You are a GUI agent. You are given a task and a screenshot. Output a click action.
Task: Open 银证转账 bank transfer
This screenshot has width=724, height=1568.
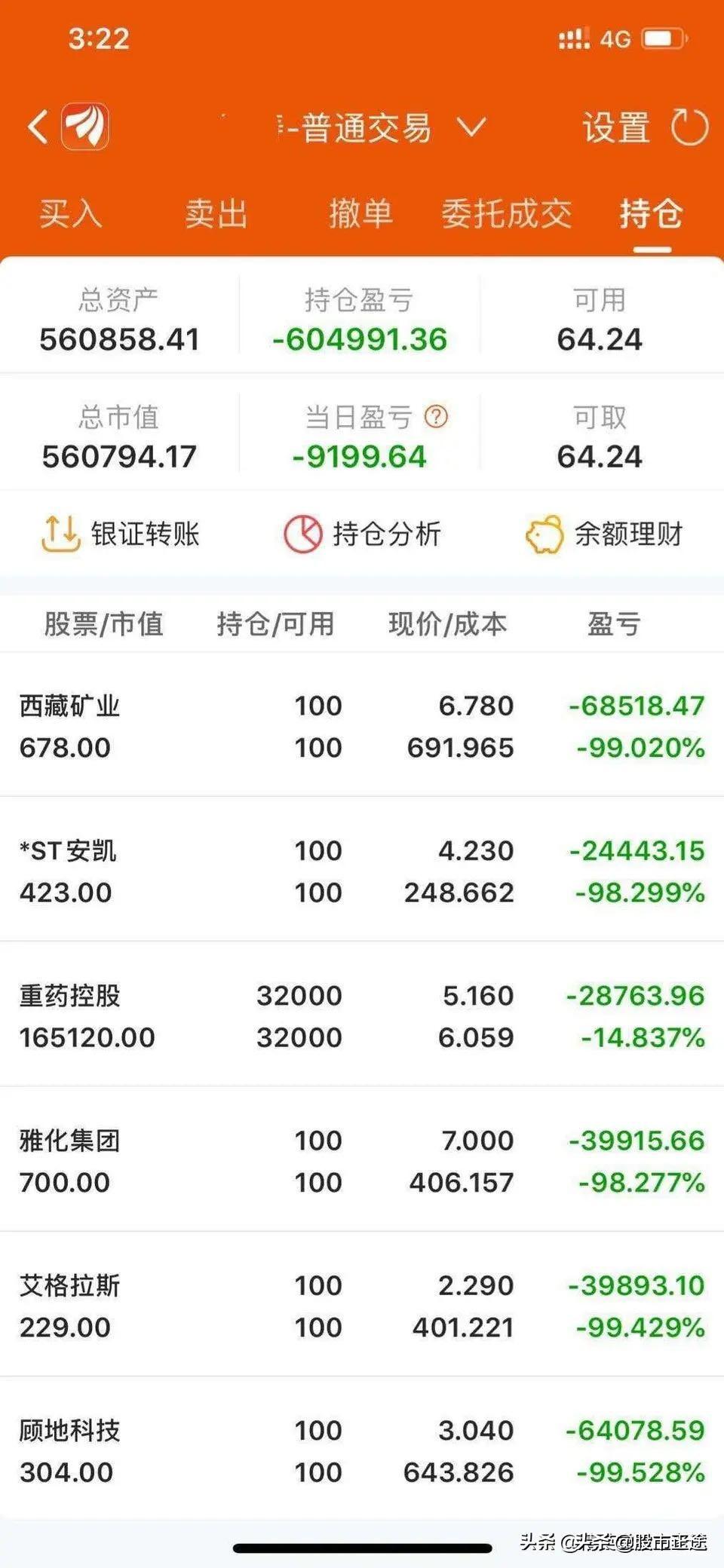click(121, 534)
